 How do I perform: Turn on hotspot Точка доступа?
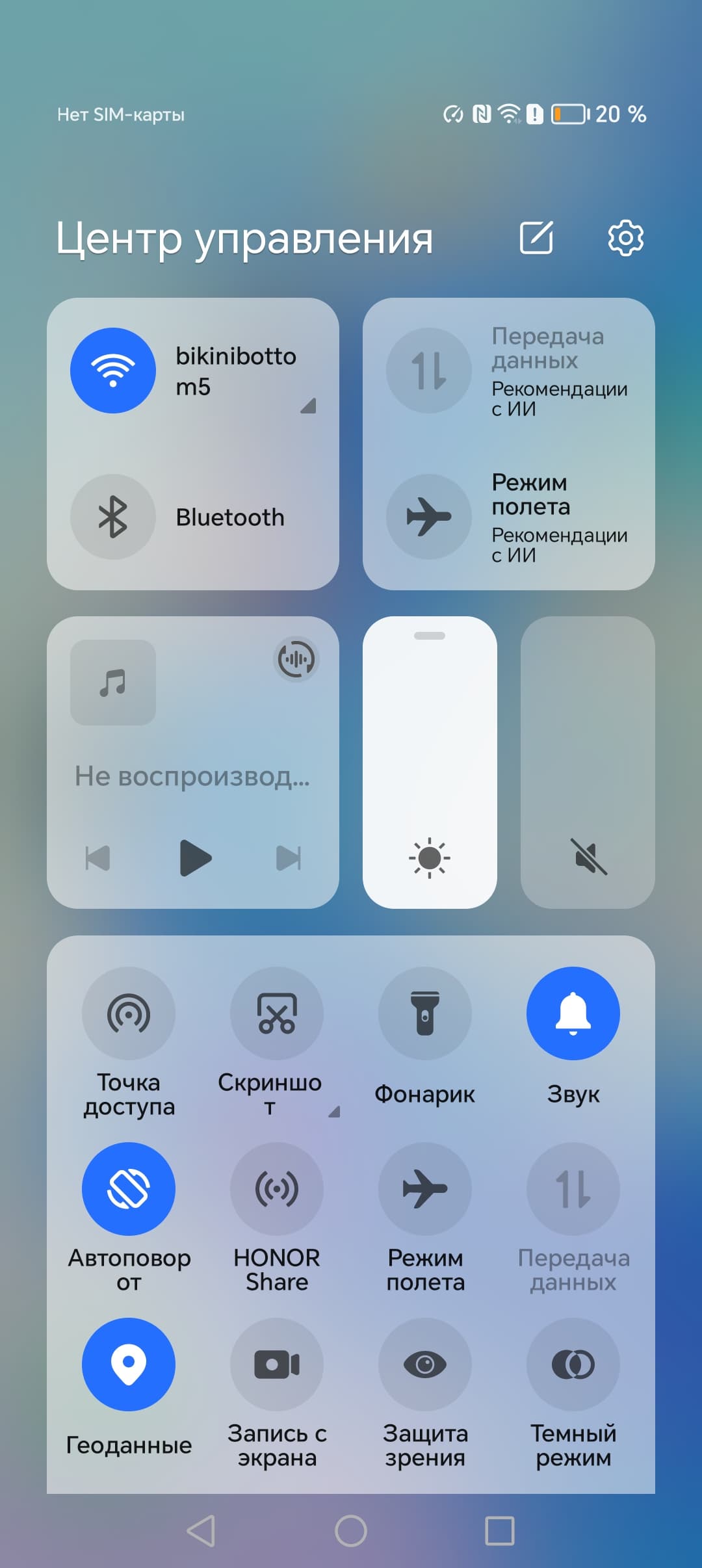(129, 1013)
